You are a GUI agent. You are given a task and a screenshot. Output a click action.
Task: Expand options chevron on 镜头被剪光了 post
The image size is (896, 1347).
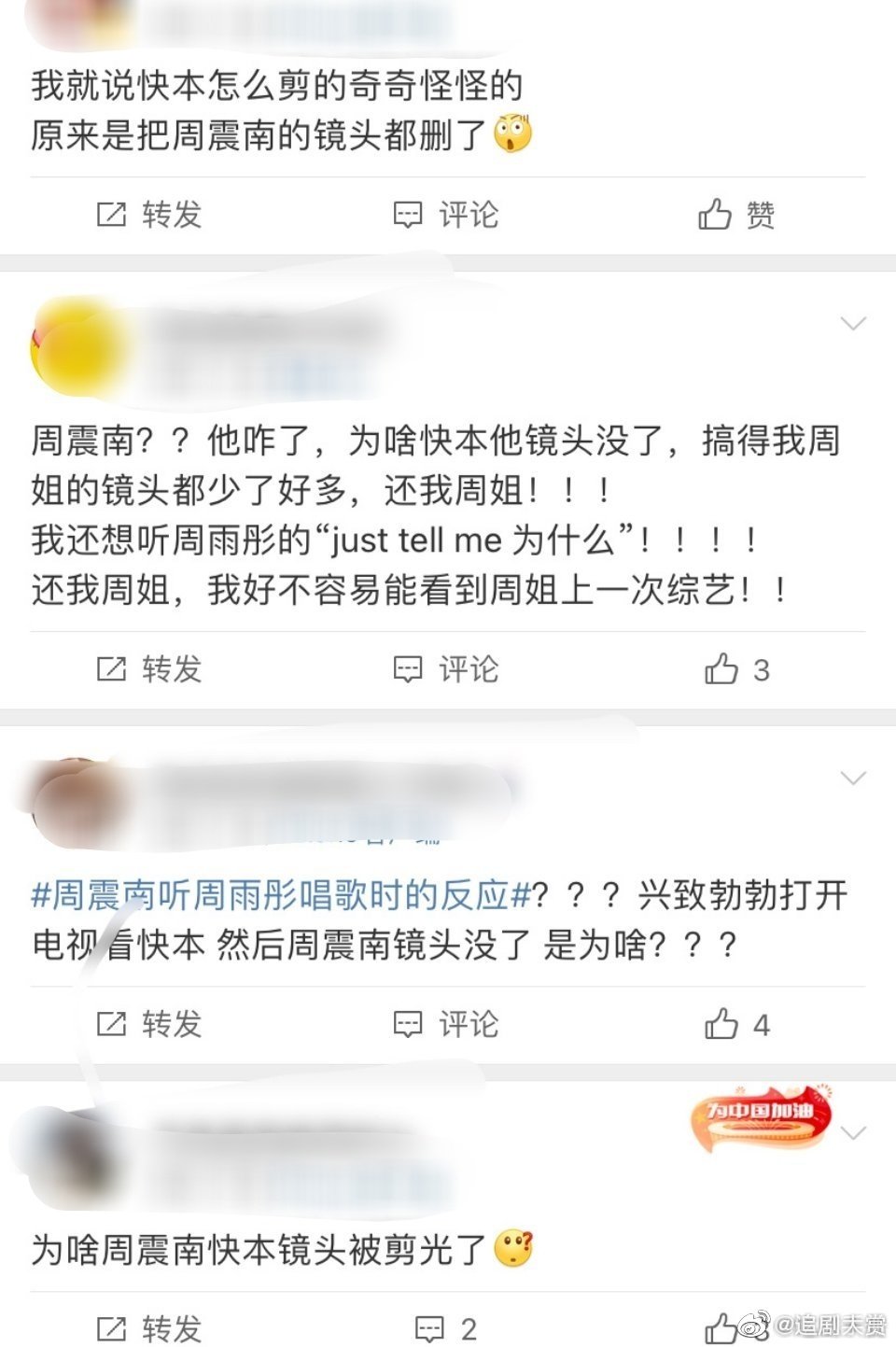(x=853, y=1132)
